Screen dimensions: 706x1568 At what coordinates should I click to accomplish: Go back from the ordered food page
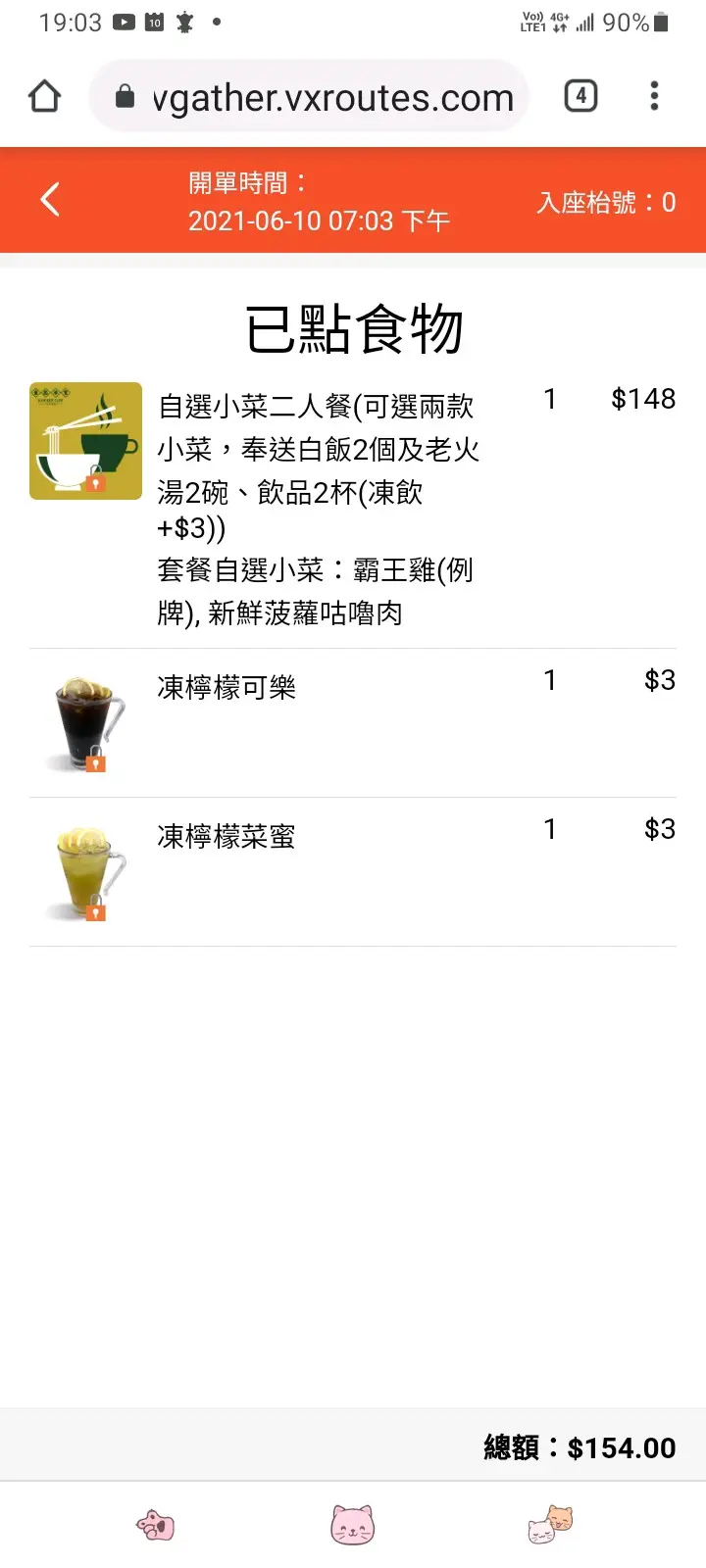(51, 200)
